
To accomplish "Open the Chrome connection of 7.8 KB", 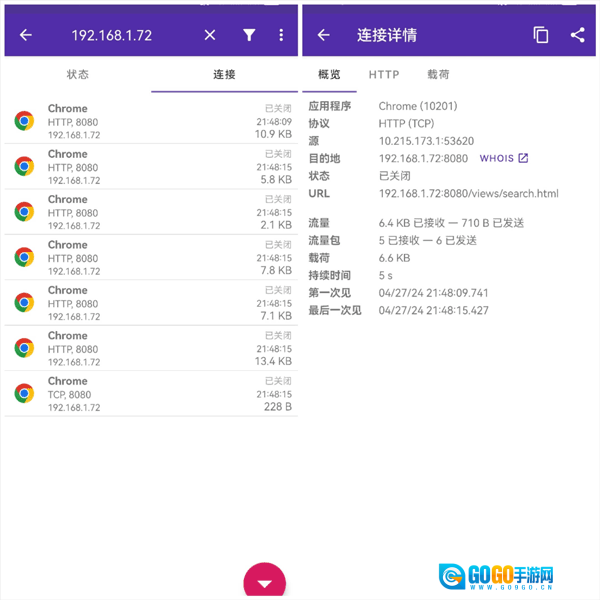I will 150,257.
